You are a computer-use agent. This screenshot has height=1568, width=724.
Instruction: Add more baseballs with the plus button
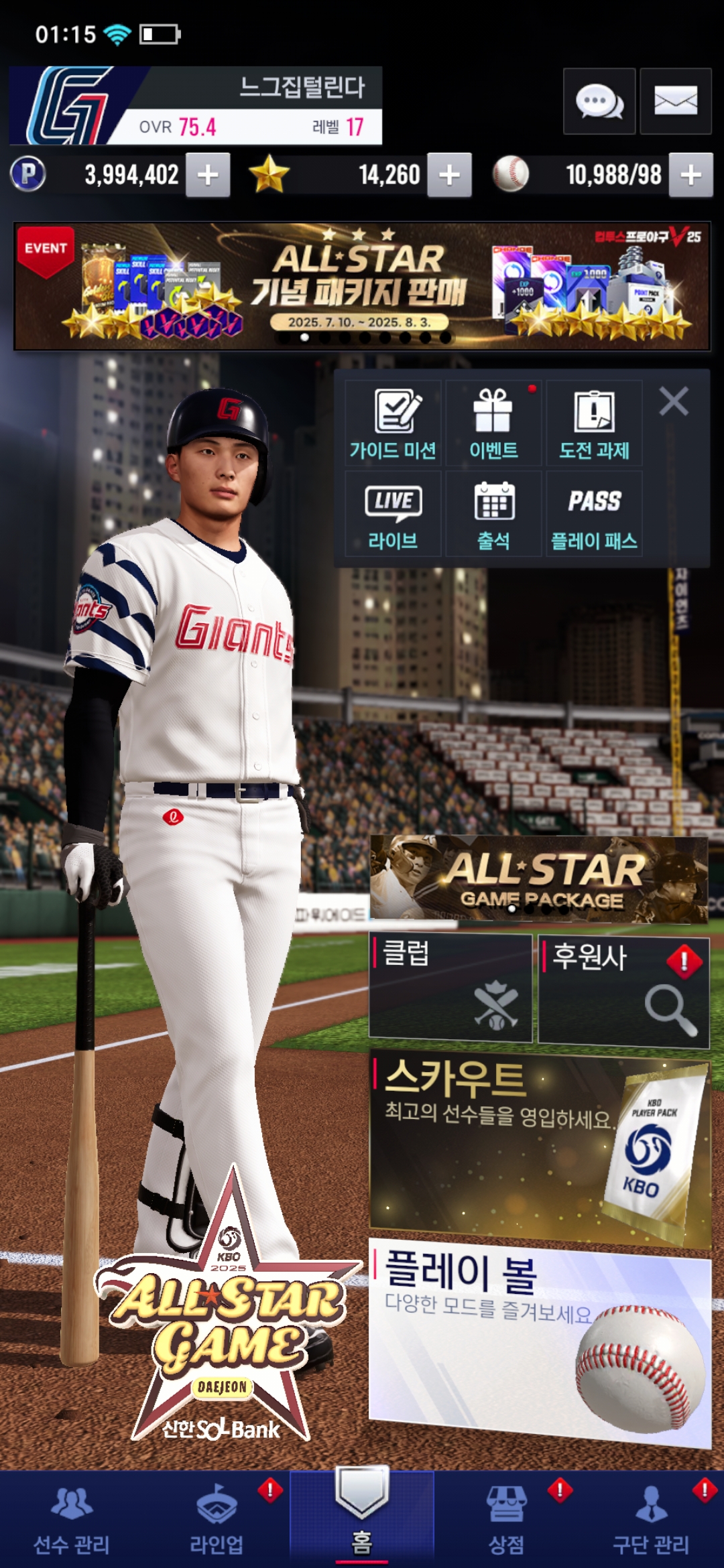(x=691, y=175)
